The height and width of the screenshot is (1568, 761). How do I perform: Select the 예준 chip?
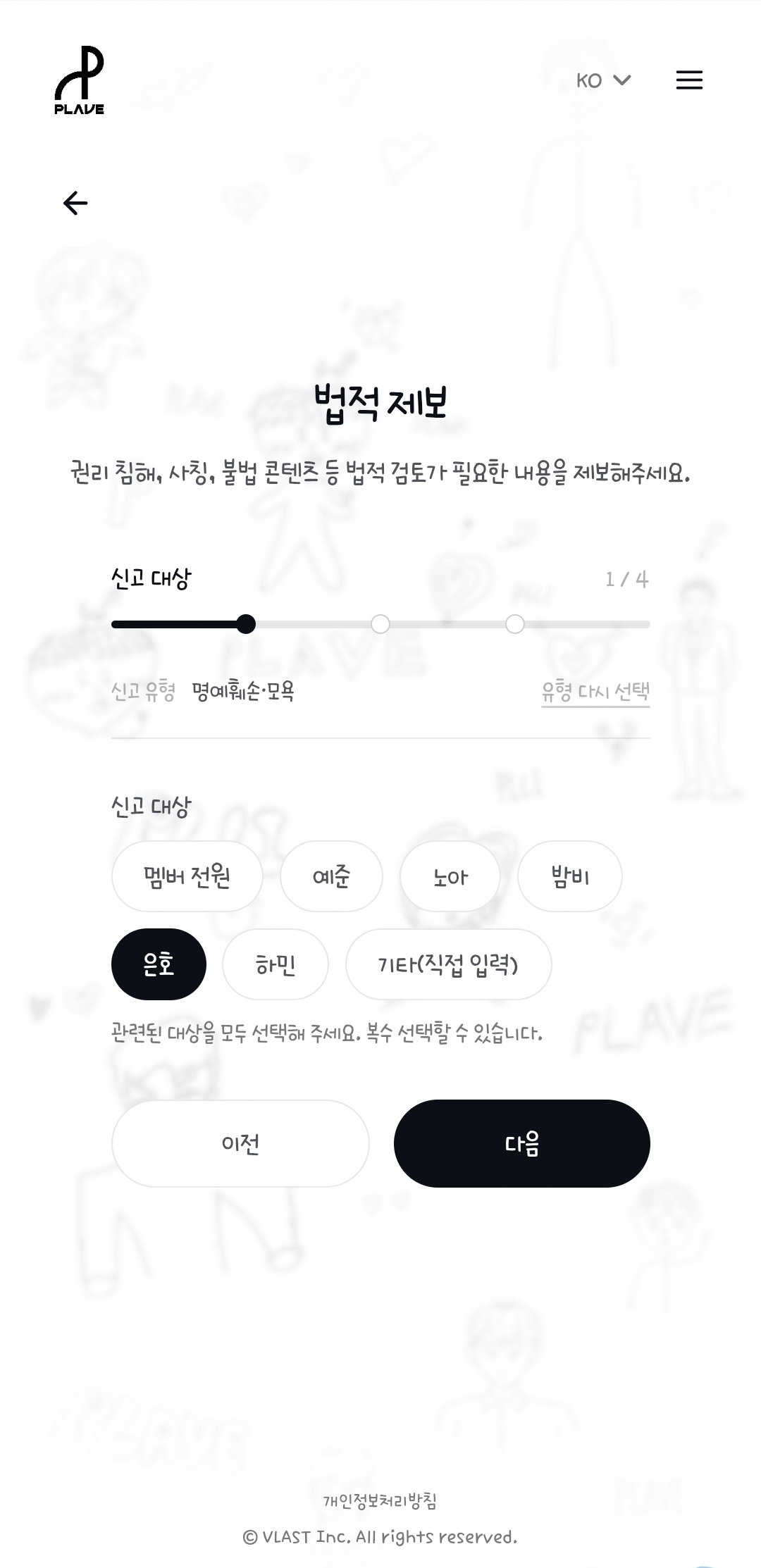pos(331,876)
